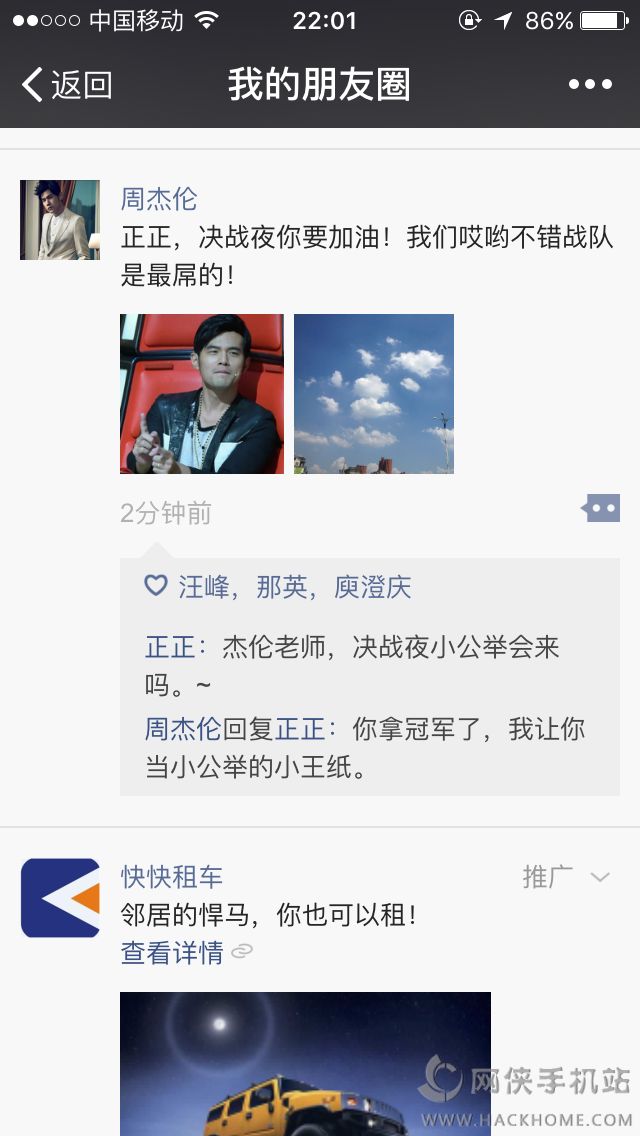Viewport: 640px width, 1136px height.
Task: Open the 快快租车 logo avatar
Action: click(60, 898)
